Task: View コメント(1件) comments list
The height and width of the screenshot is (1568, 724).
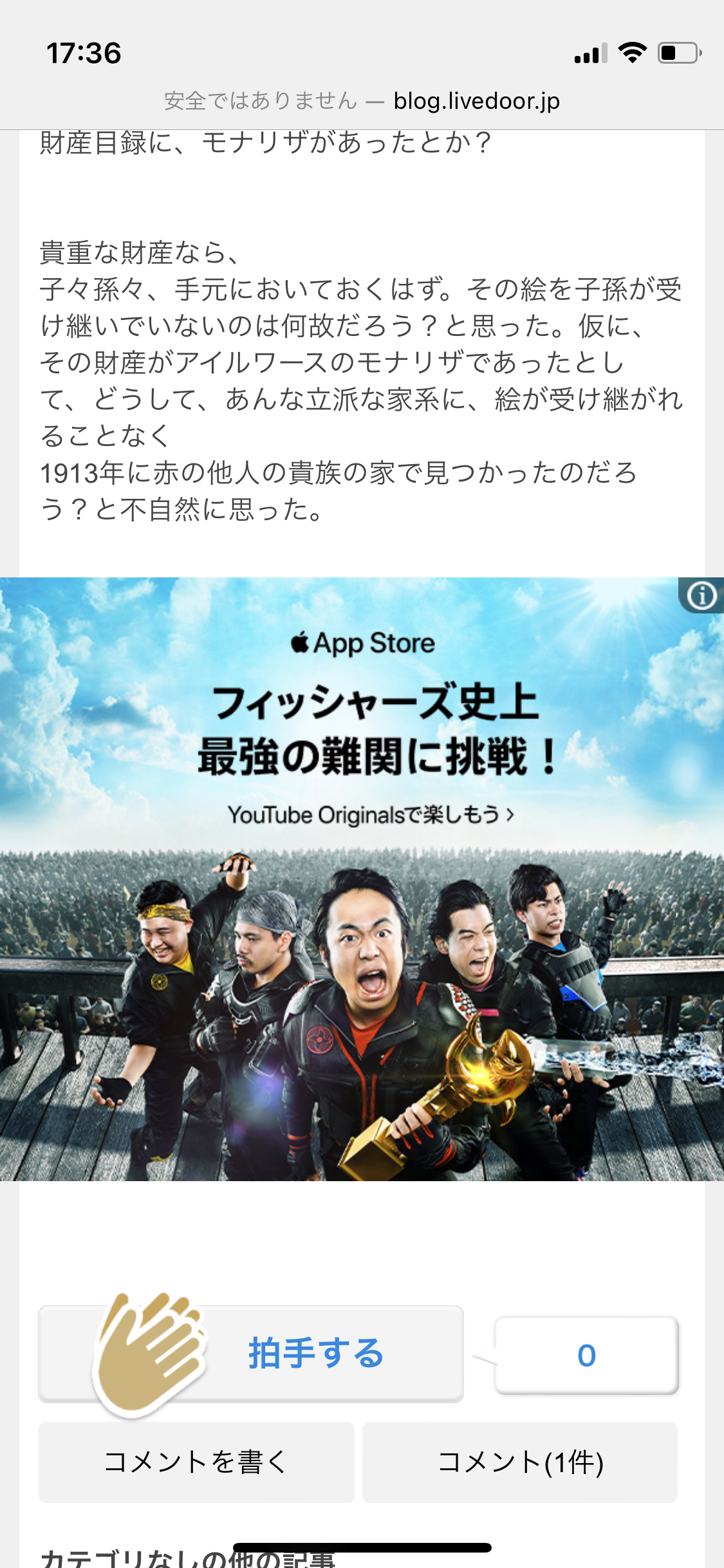Action: pos(520,1462)
